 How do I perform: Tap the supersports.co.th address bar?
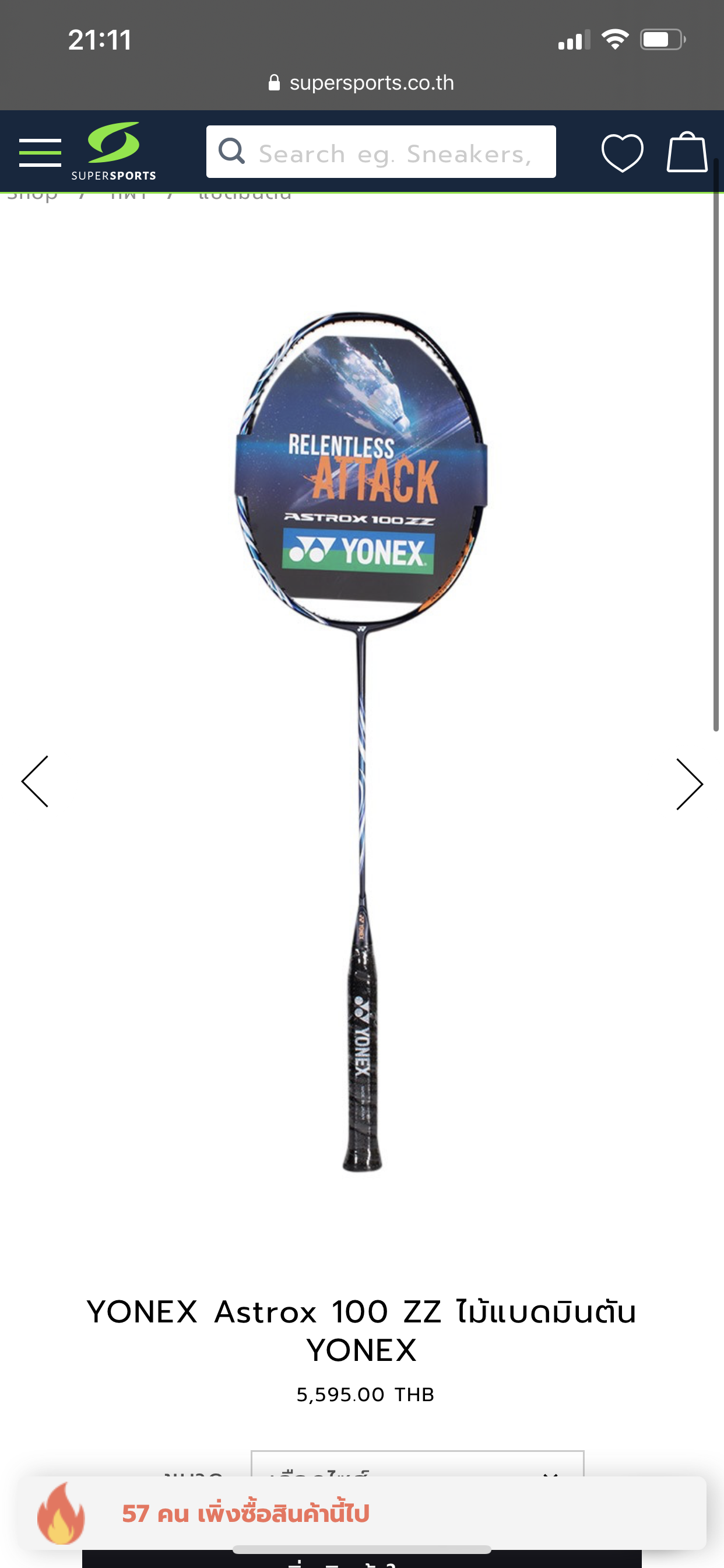pyautogui.click(x=362, y=83)
